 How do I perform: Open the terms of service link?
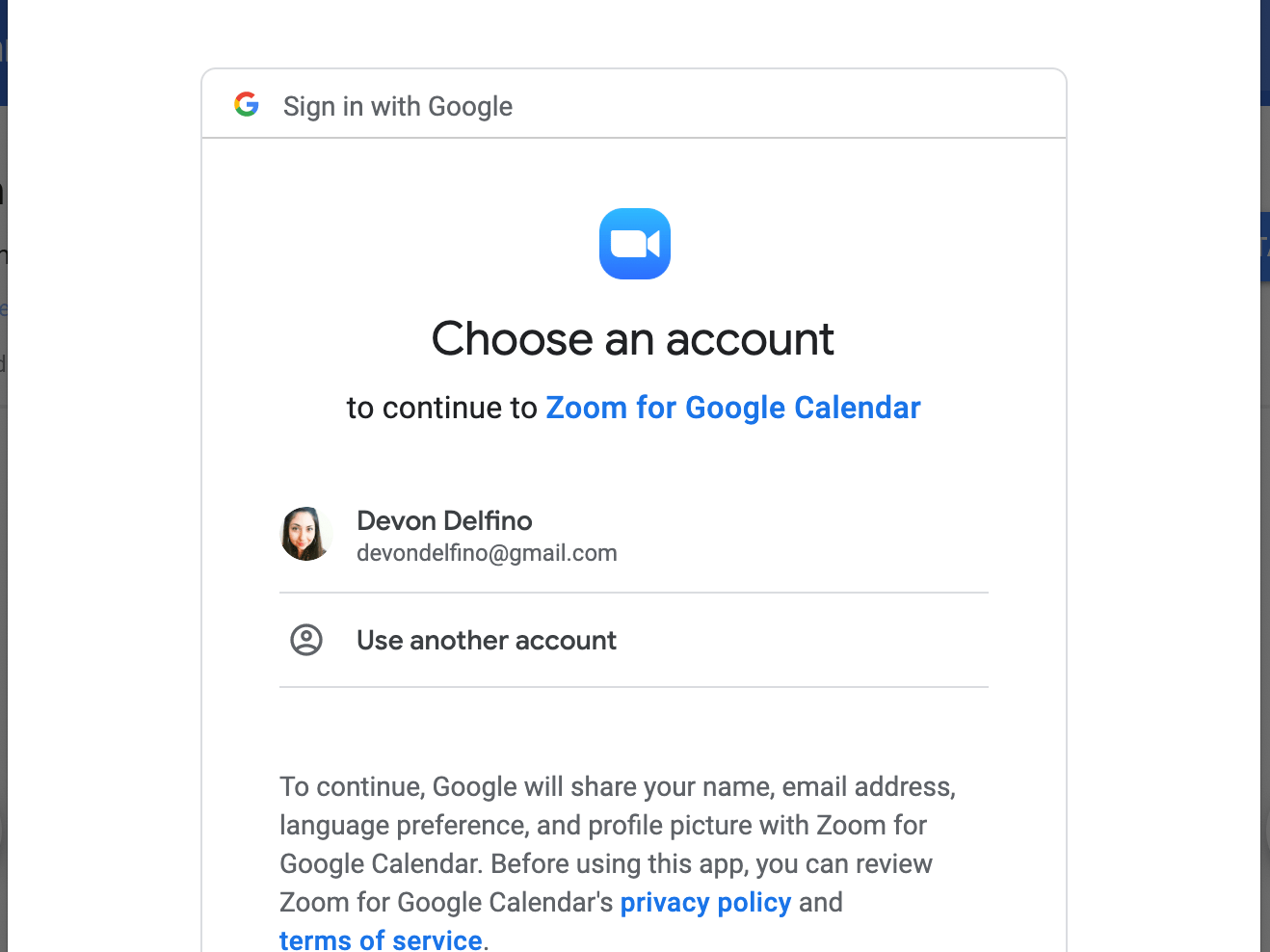coord(381,939)
